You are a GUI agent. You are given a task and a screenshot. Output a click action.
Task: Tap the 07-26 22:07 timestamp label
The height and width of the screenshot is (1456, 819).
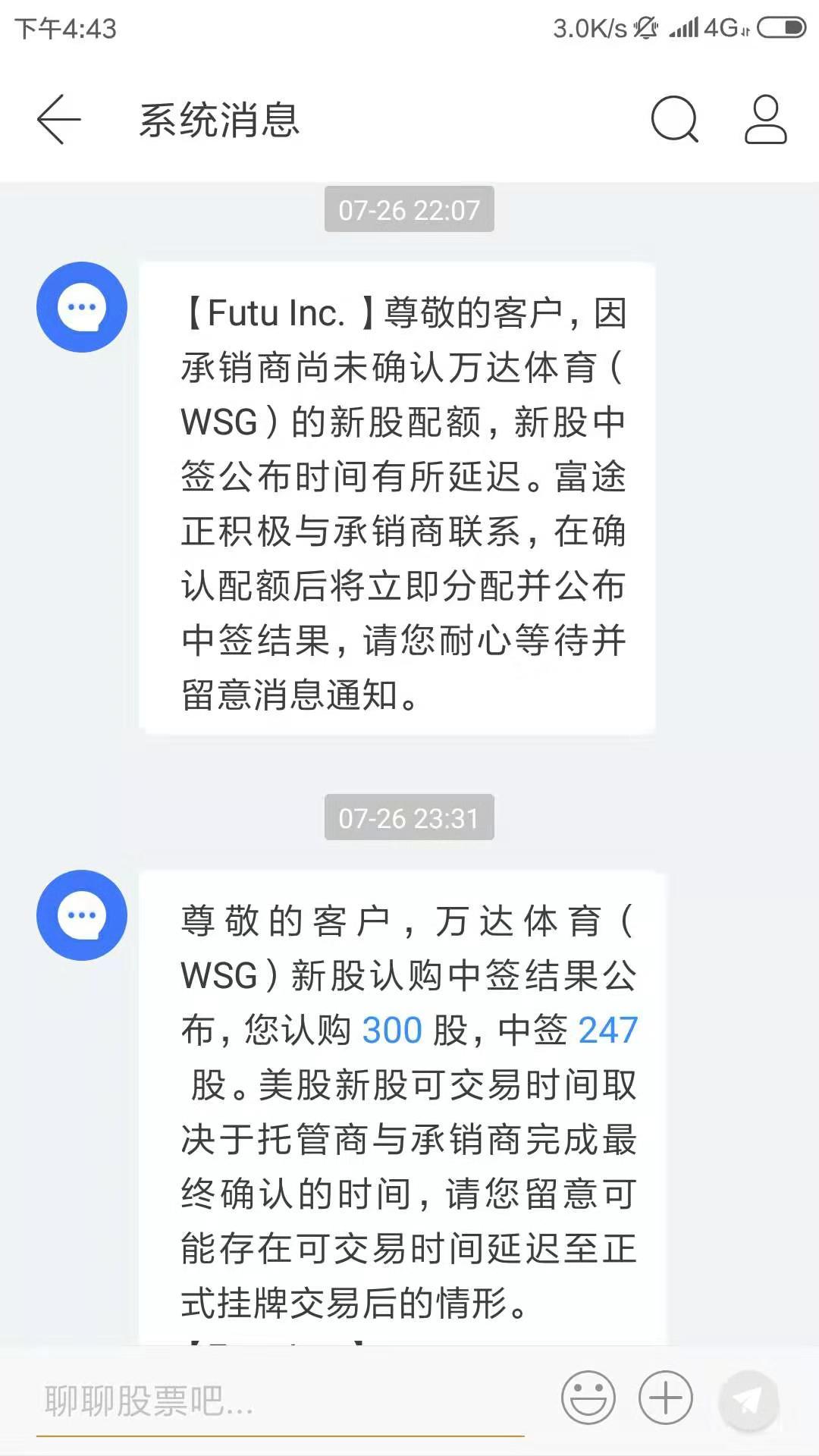tap(409, 211)
